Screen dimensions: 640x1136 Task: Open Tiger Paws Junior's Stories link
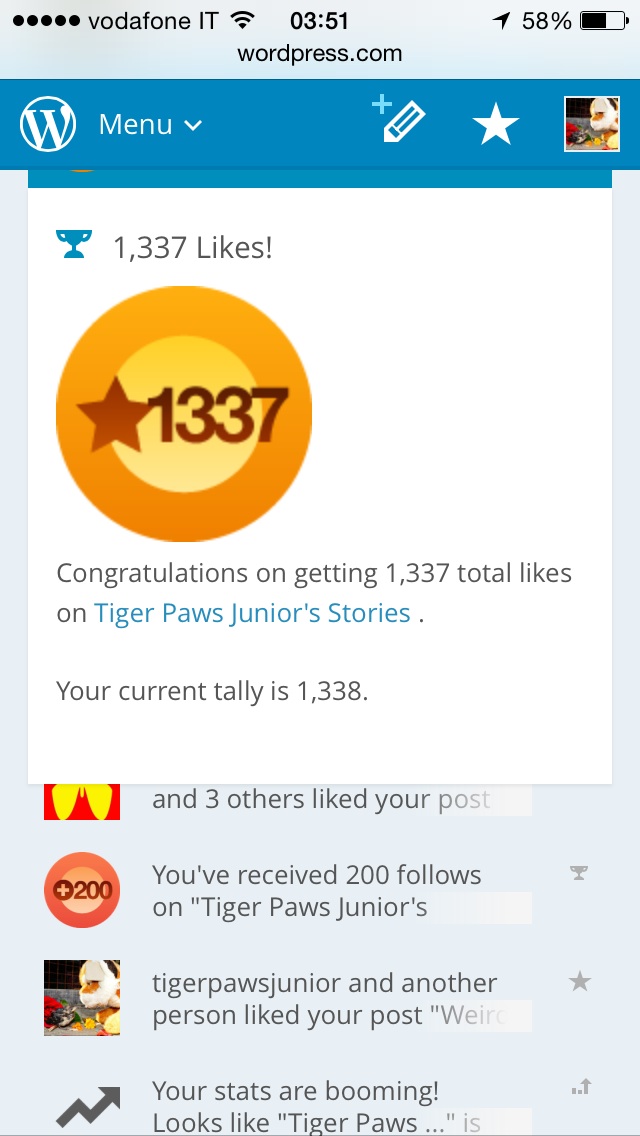pos(252,613)
